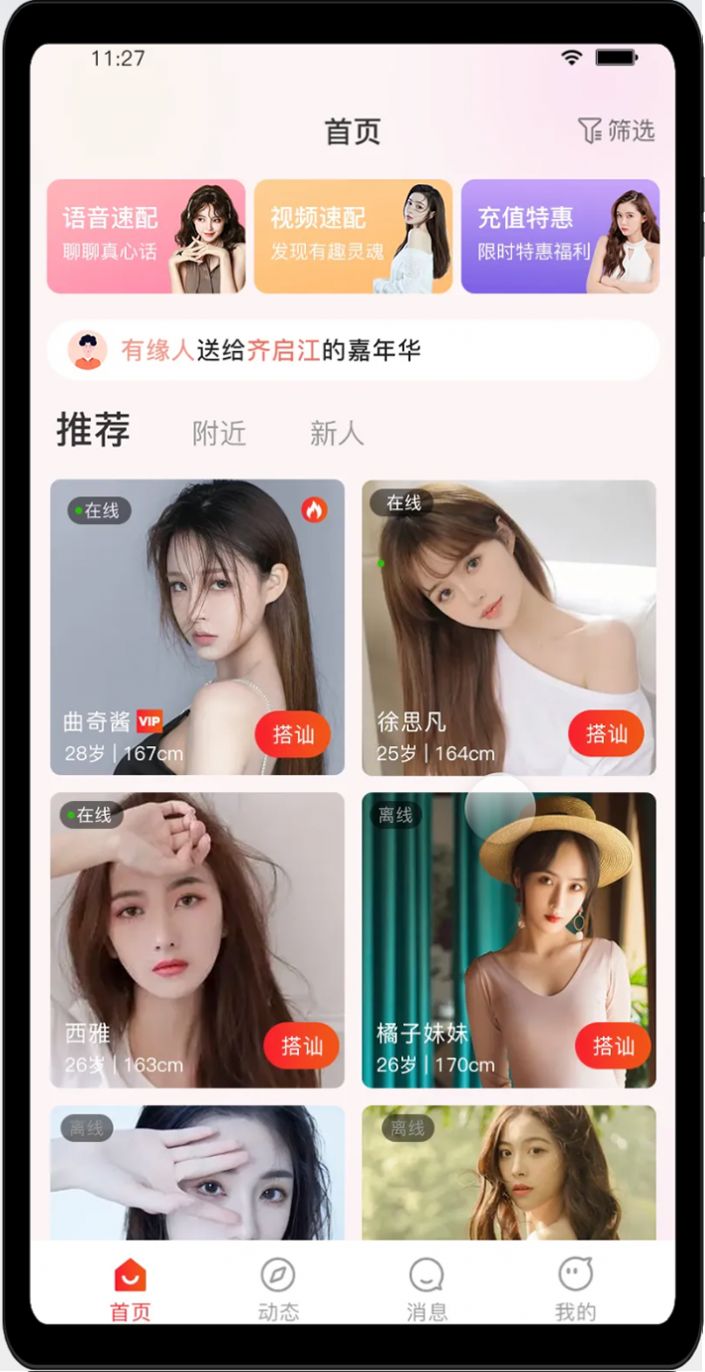Open the 充值特惠 recharge offer

click(x=560, y=236)
